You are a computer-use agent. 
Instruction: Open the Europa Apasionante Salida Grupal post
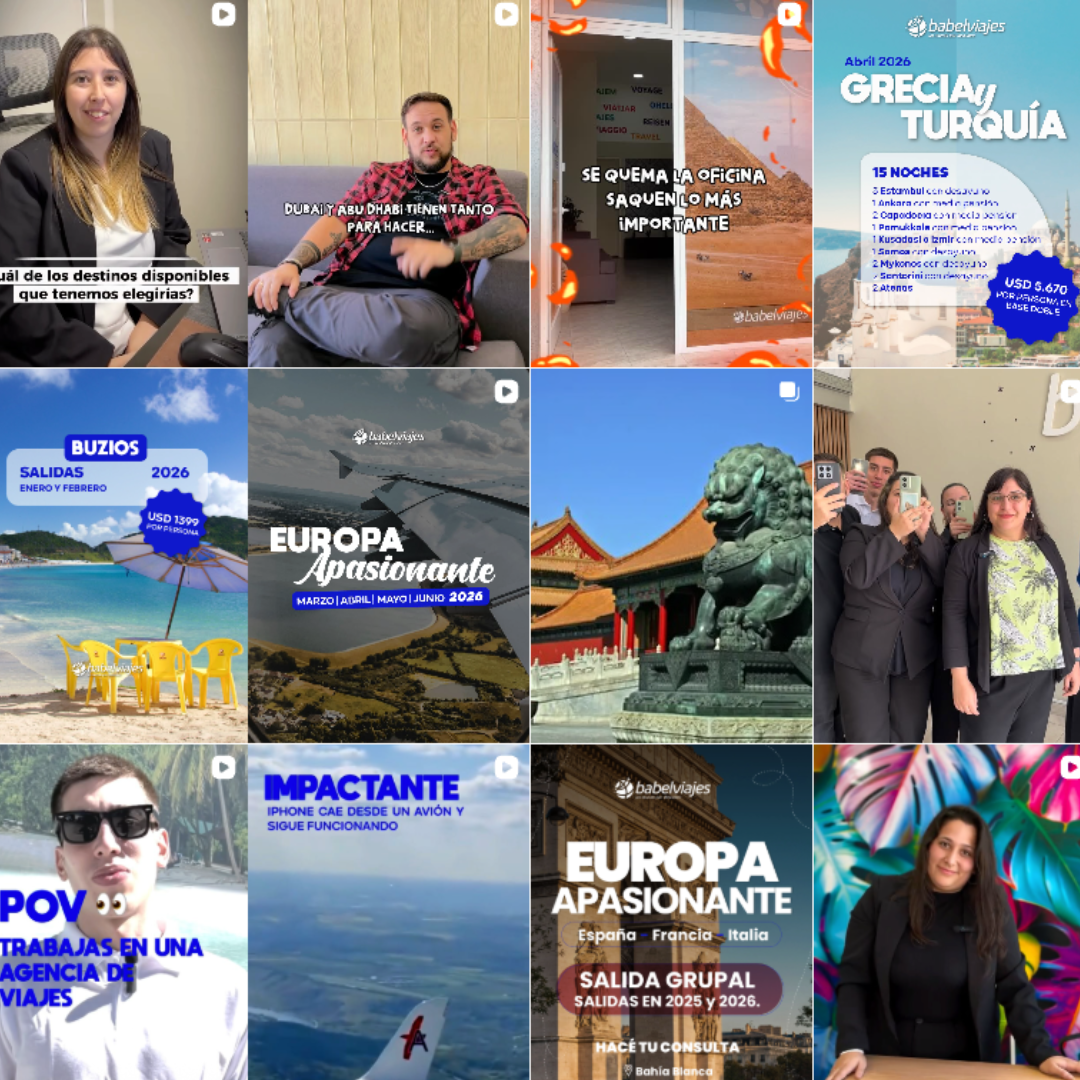[671, 912]
